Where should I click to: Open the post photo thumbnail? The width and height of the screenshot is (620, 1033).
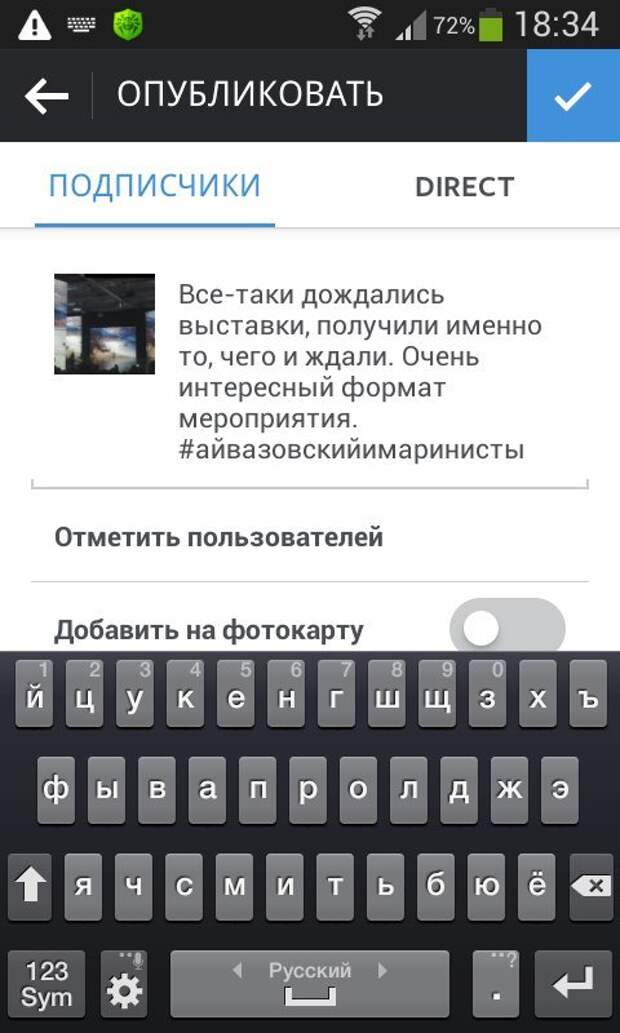tap(105, 324)
